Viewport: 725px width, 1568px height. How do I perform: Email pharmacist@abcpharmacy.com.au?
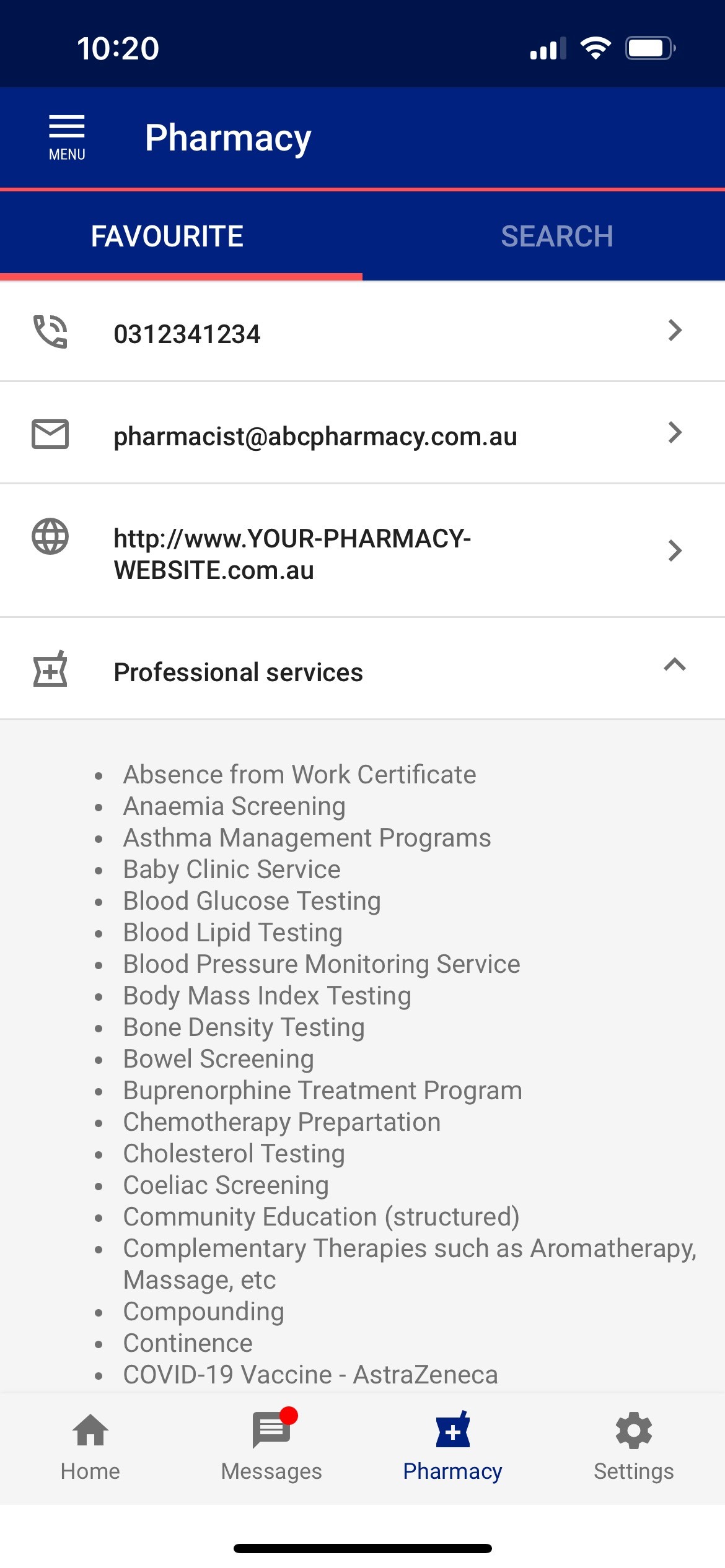(x=362, y=433)
